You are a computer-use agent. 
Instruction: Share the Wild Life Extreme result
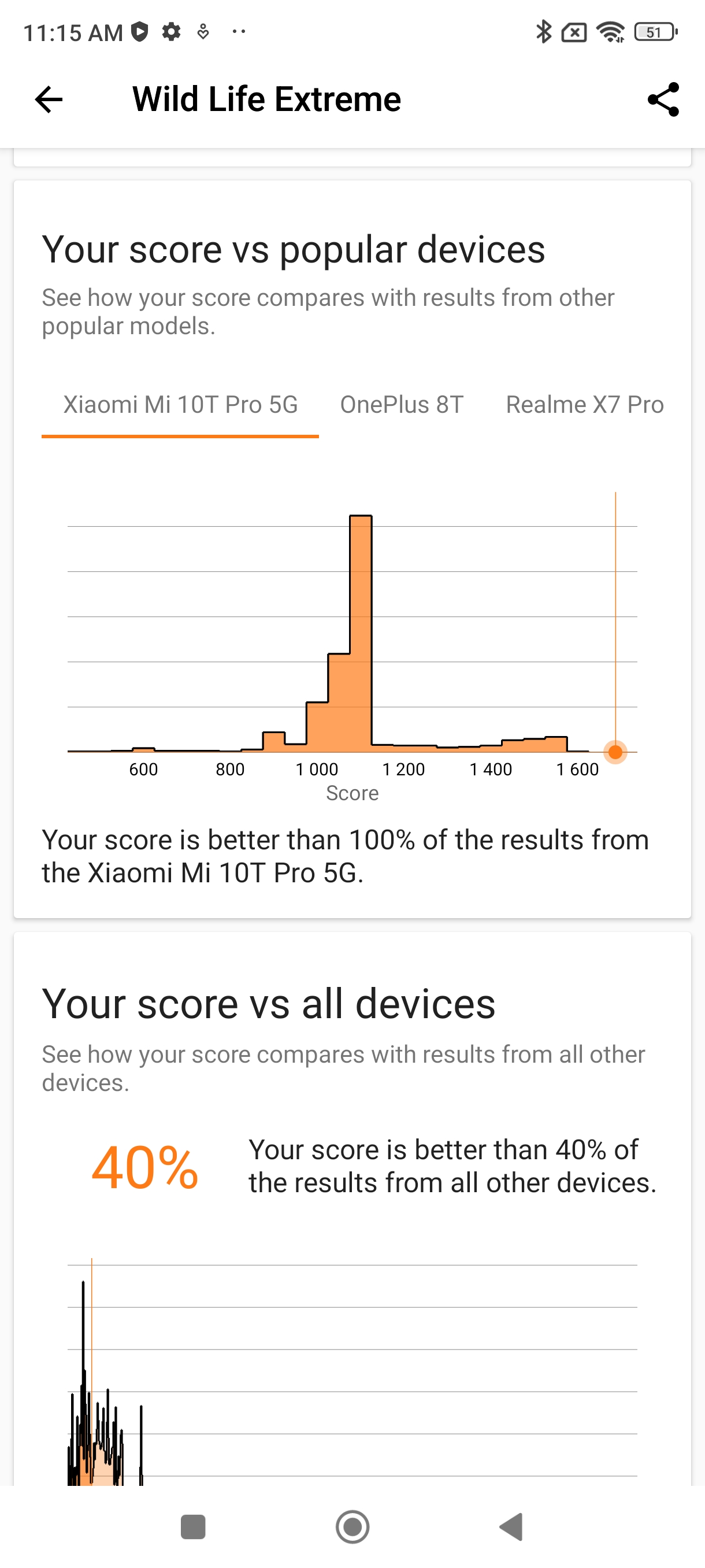click(663, 100)
